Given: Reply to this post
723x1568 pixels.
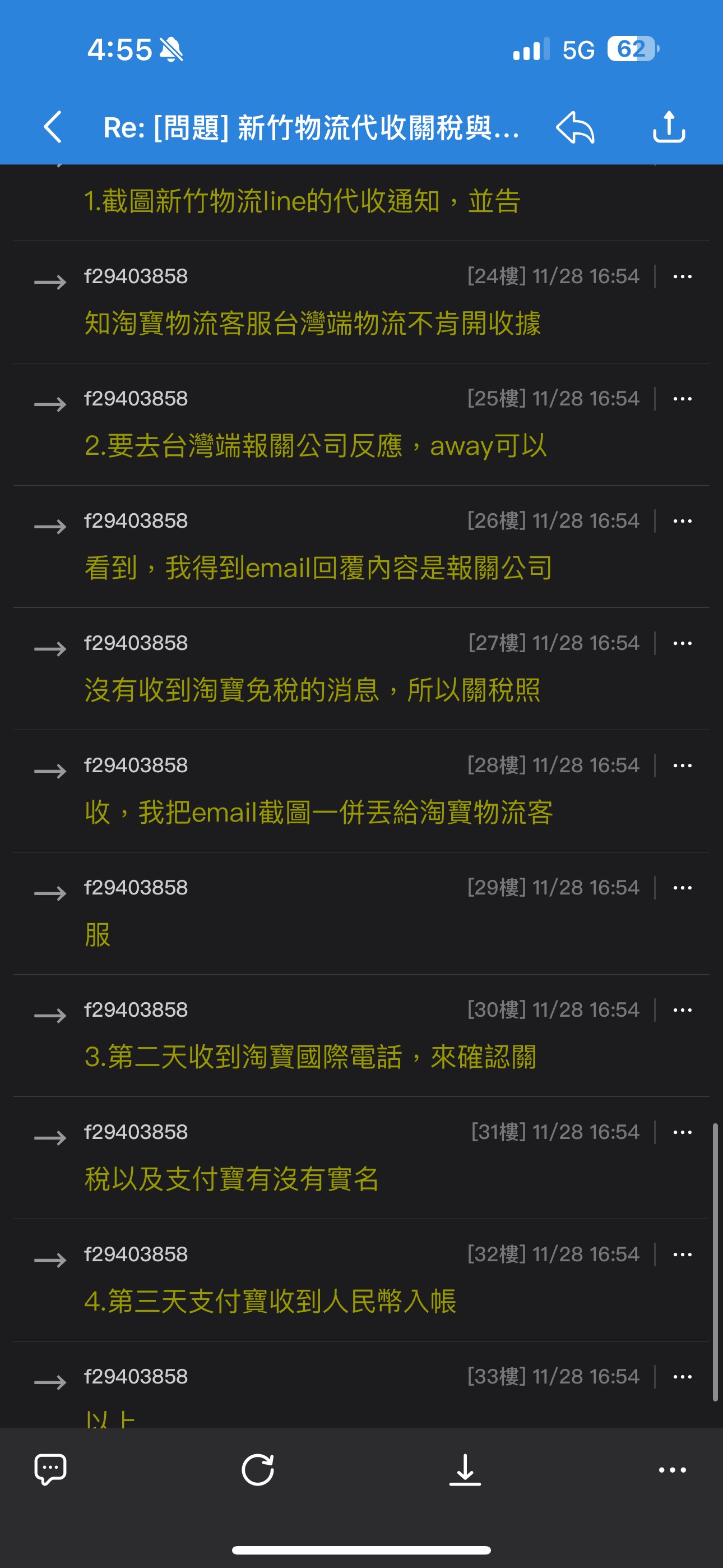Looking at the screenshot, I should (x=575, y=127).
